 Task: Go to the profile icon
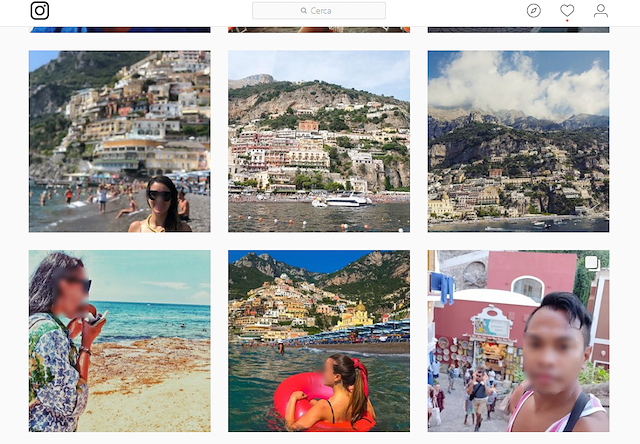coord(600,11)
